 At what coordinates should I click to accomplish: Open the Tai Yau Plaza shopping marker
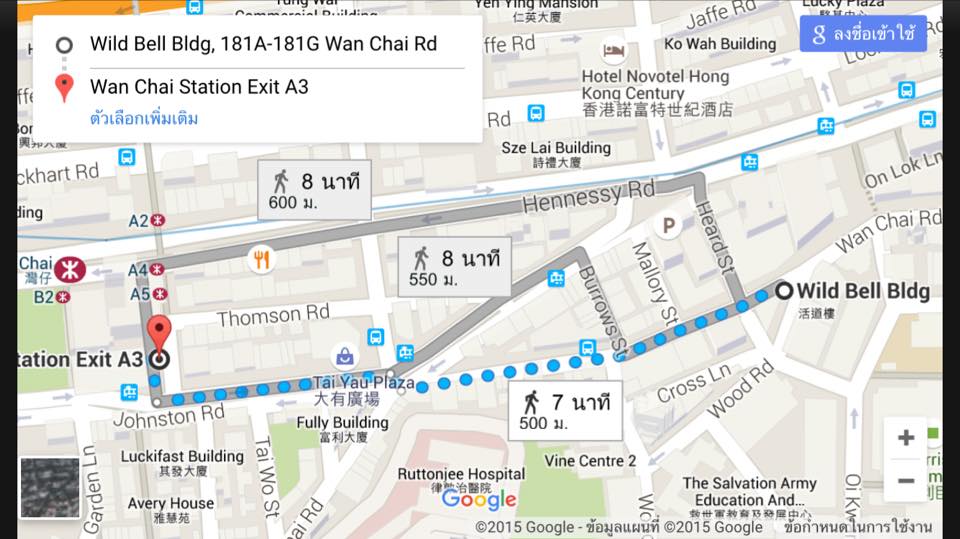coord(345,356)
